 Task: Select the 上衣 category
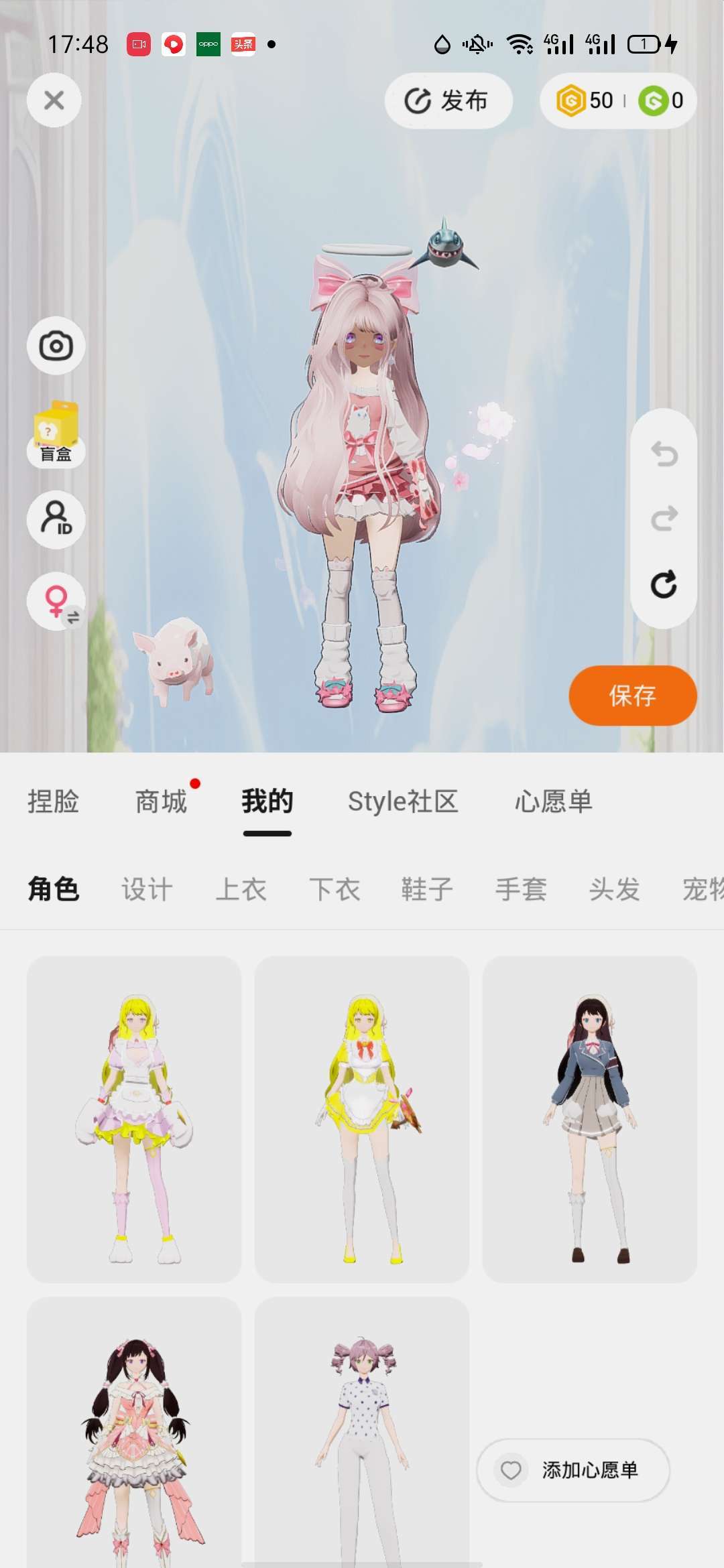(241, 890)
